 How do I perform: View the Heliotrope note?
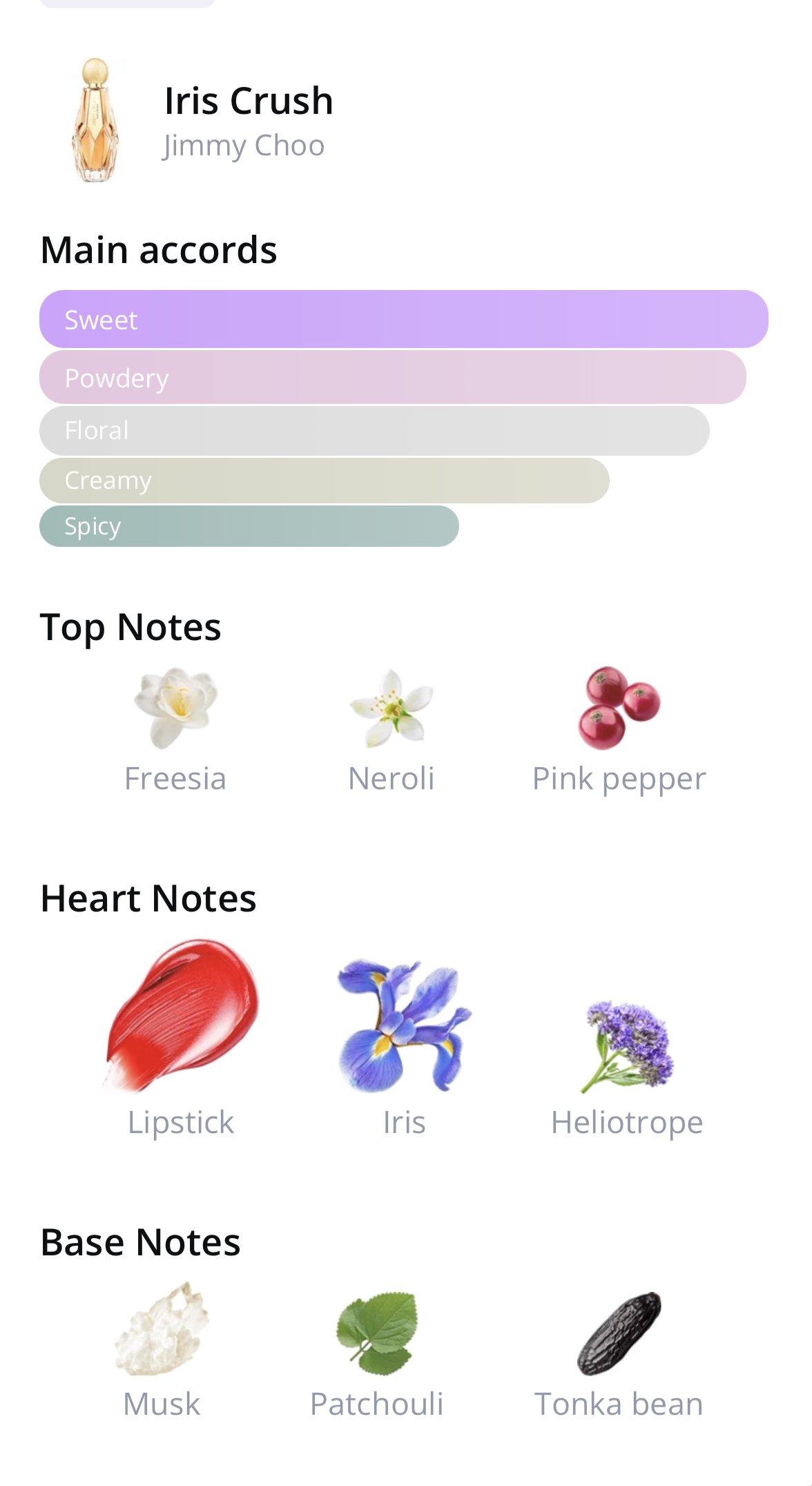(627, 1068)
